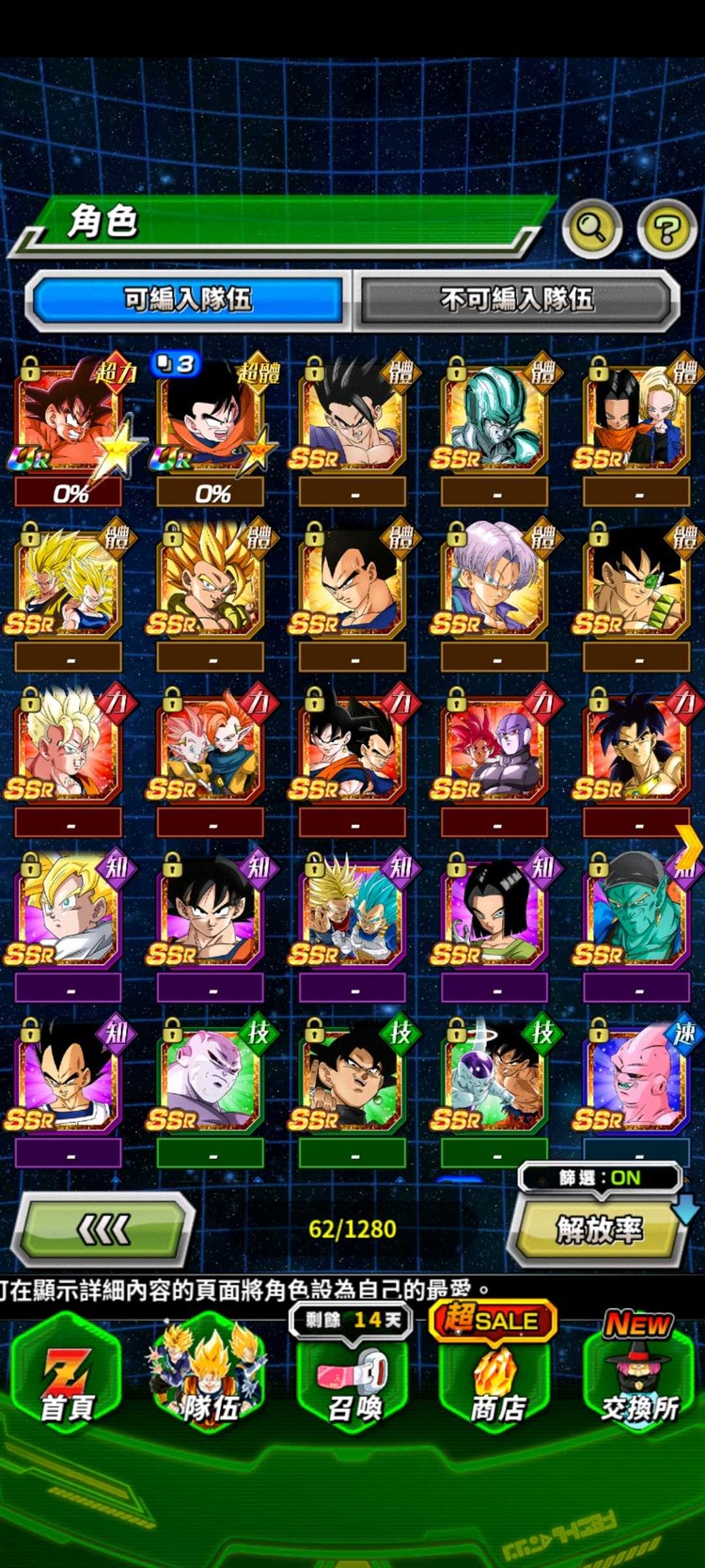
Task: Tap the 解放率 sort button
Action: pos(598,1229)
